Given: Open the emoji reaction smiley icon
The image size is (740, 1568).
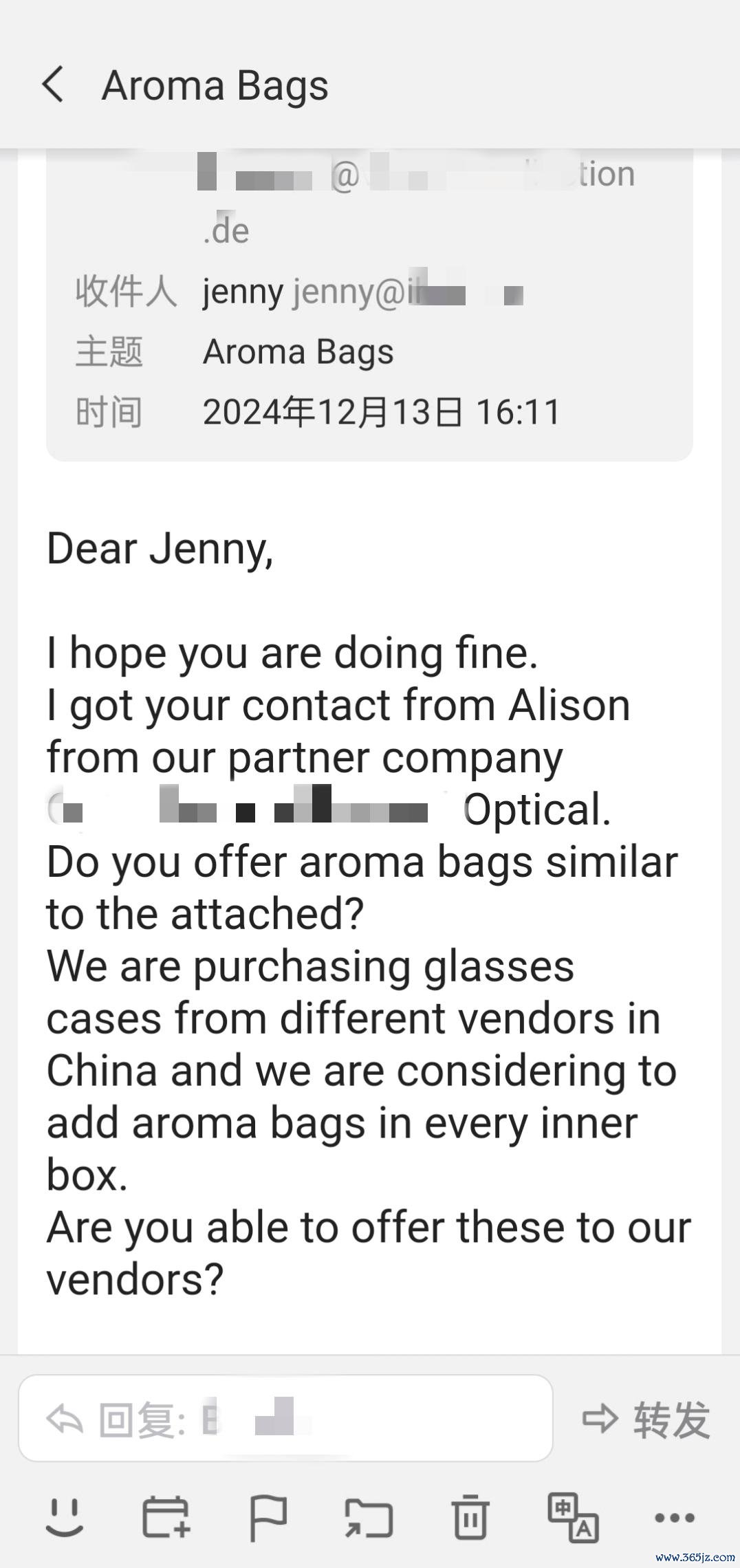Looking at the screenshot, I should point(65,1517).
